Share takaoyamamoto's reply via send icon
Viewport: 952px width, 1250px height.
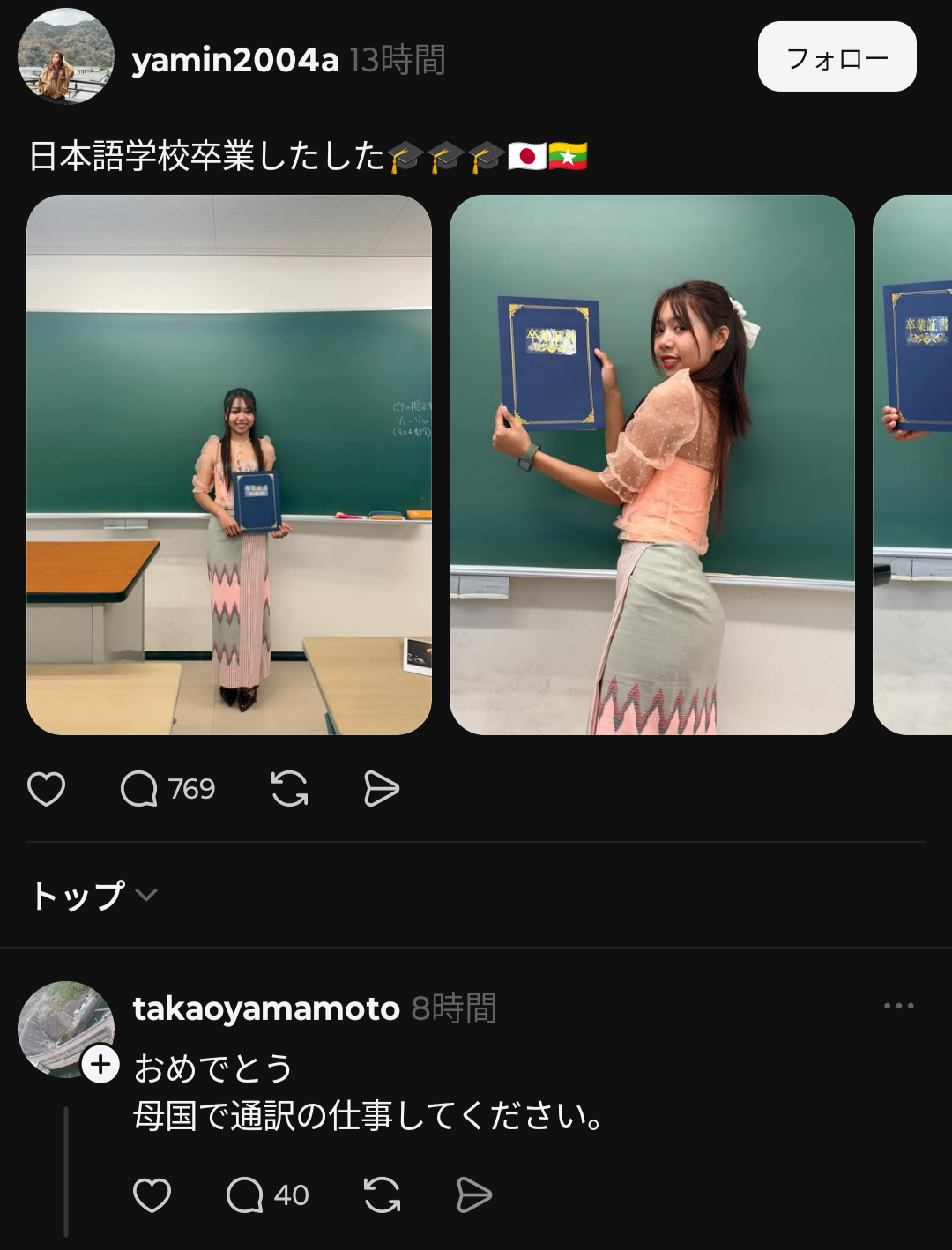474,1196
